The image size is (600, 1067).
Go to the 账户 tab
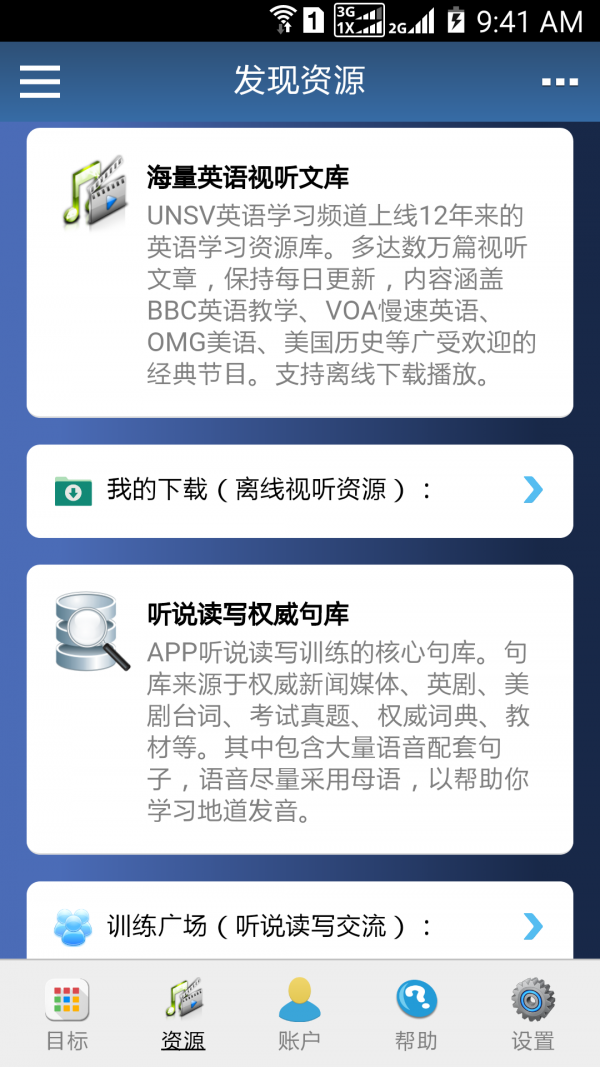point(299,1014)
